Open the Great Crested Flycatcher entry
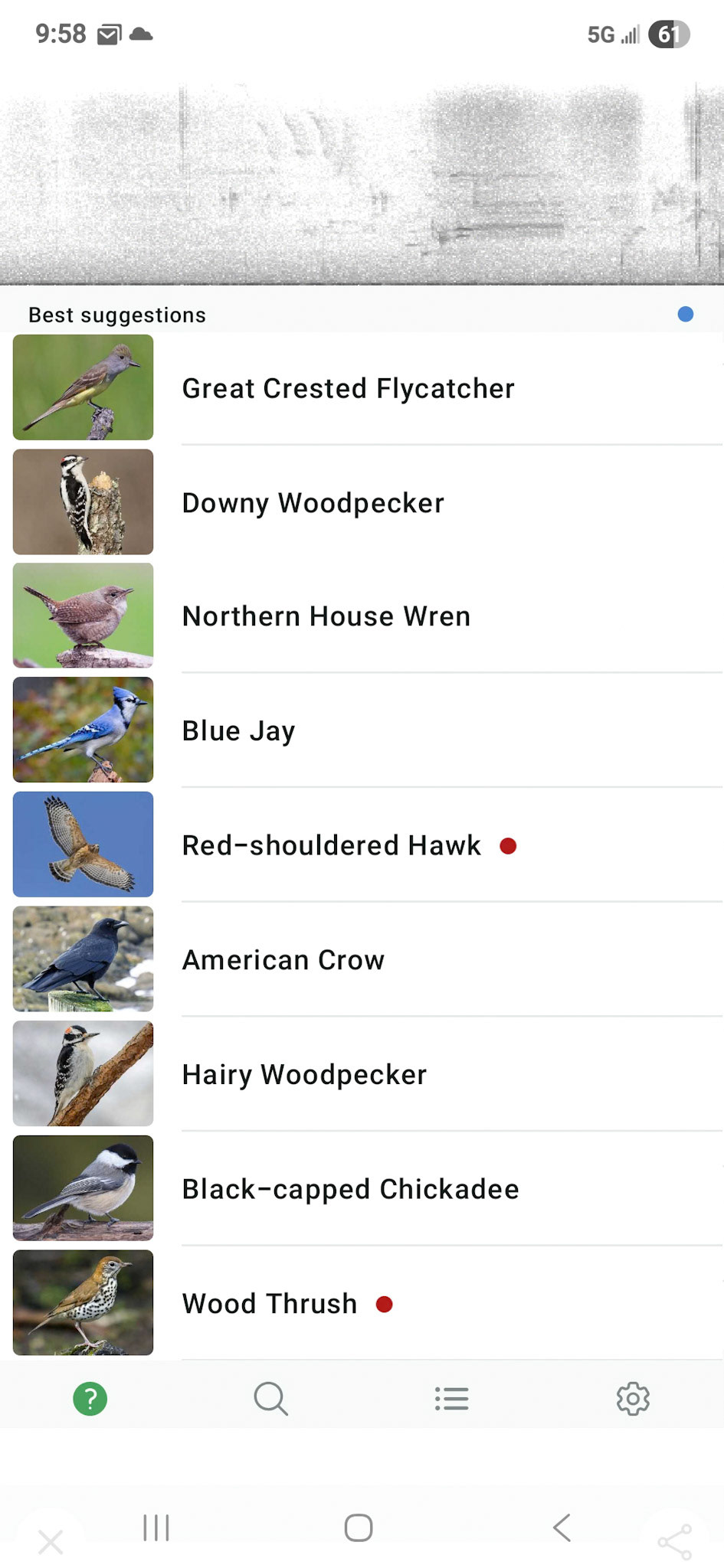The width and height of the screenshot is (724, 1568). [x=362, y=388]
